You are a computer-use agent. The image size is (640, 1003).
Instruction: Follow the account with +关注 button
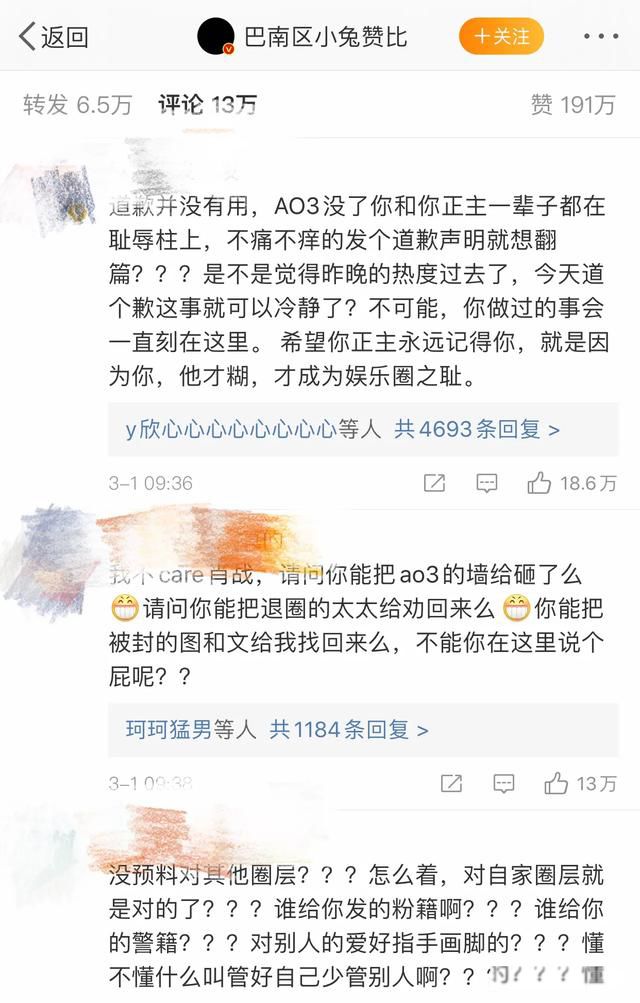pos(501,36)
